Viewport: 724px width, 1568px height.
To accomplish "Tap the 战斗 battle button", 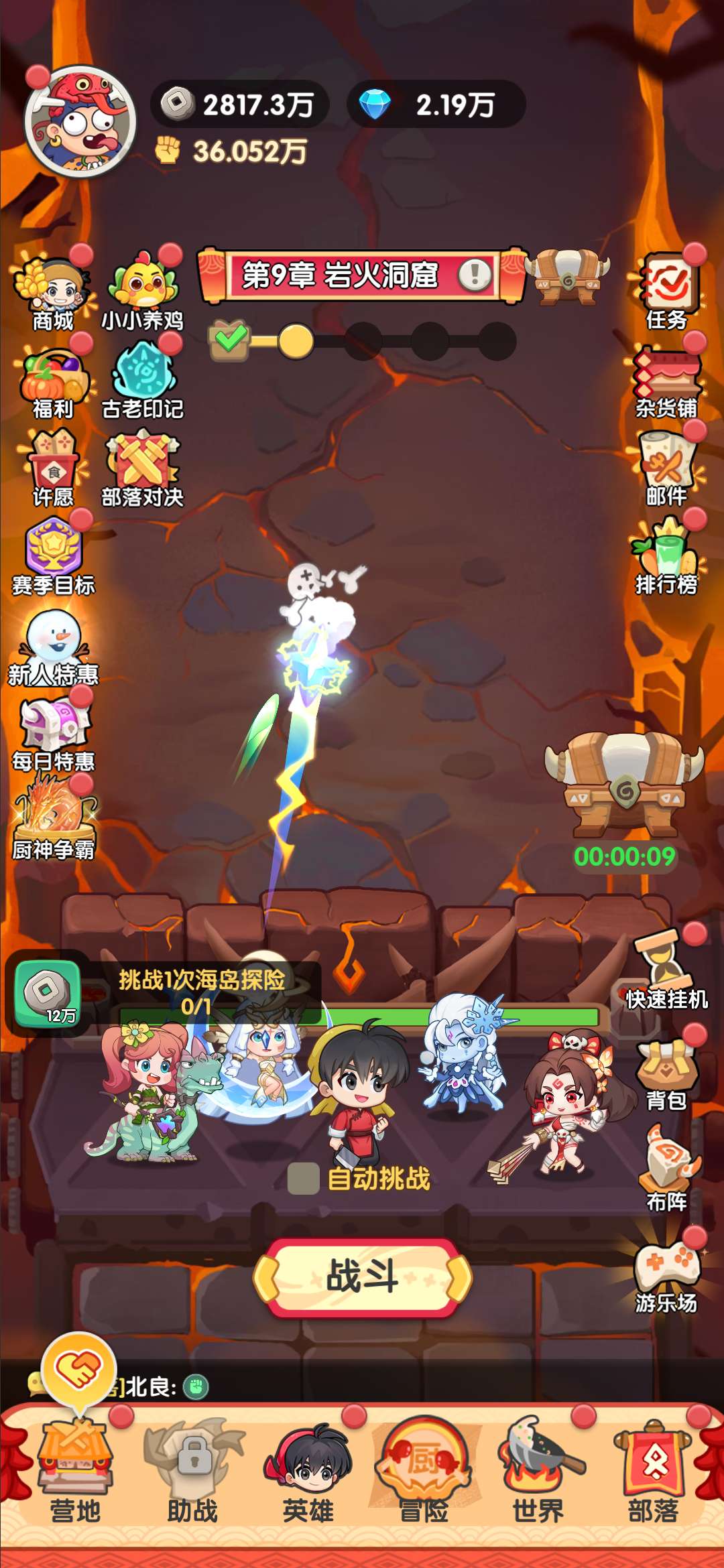I will [x=362, y=1277].
